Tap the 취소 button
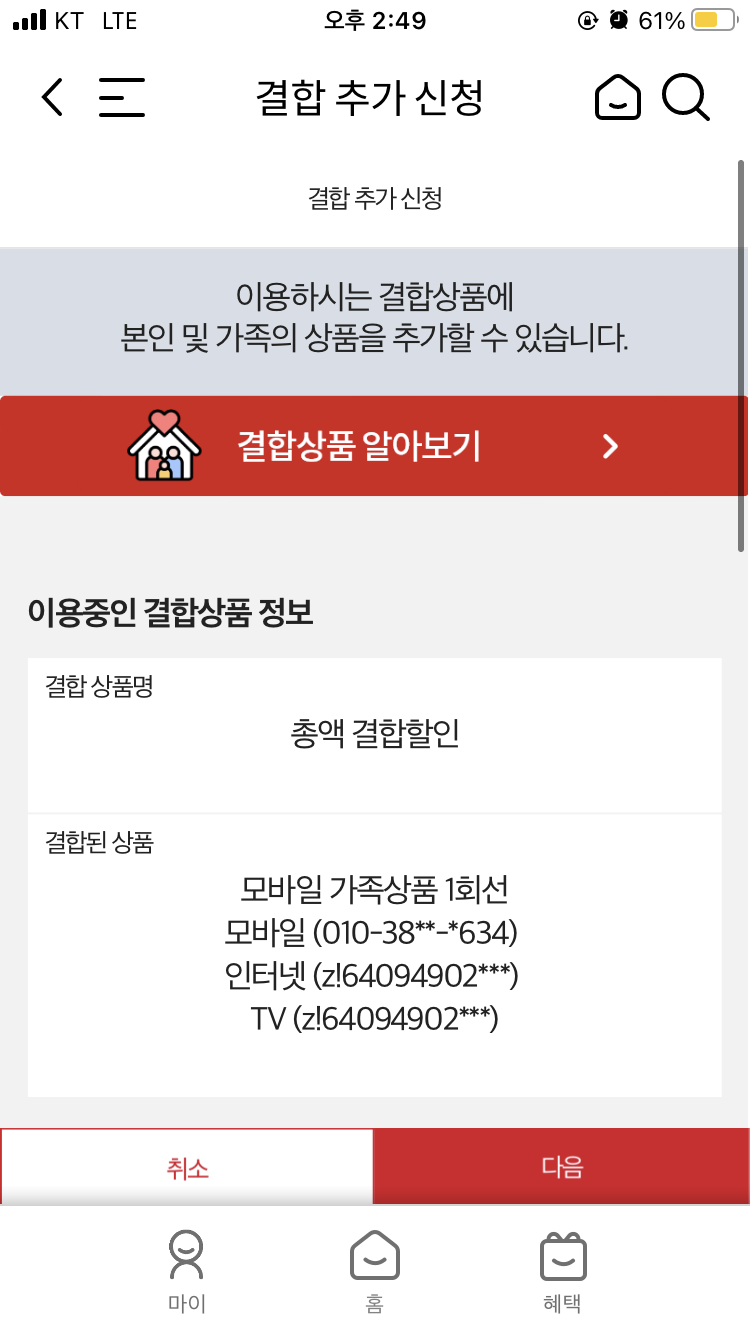This screenshot has width=750, height=1334. [187, 1166]
